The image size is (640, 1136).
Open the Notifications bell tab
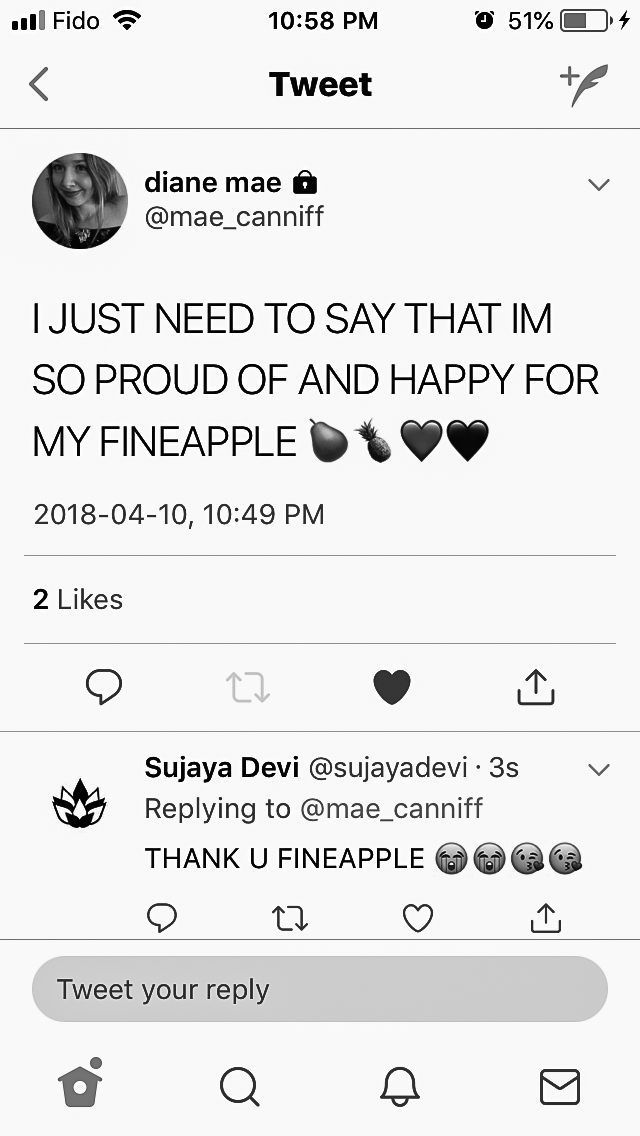[399, 1085]
